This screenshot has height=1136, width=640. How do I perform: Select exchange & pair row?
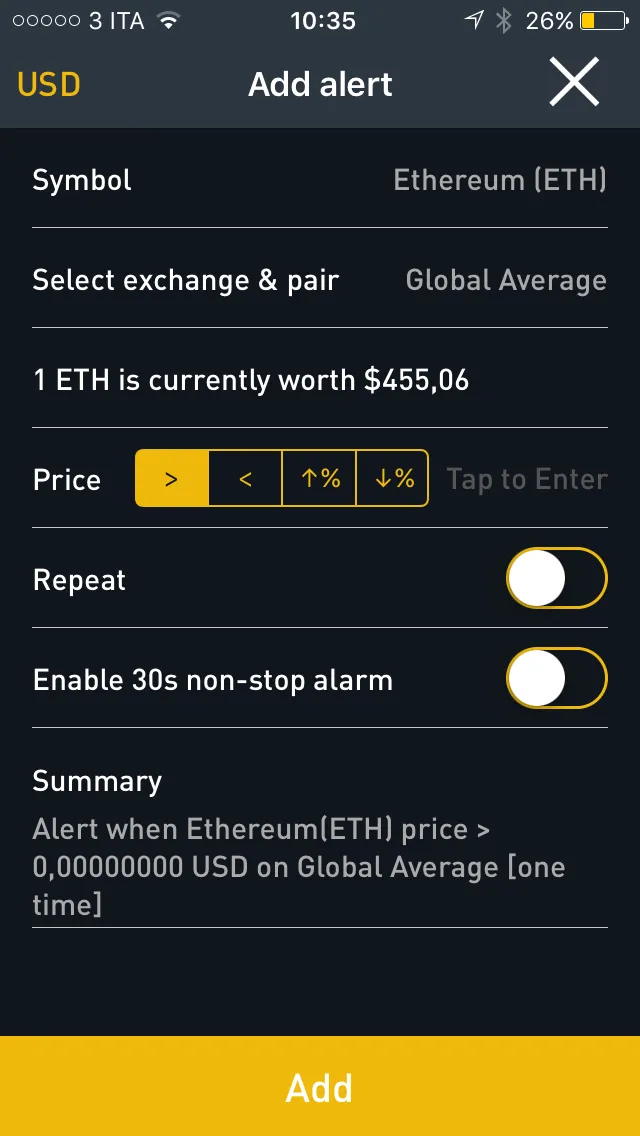click(x=320, y=279)
